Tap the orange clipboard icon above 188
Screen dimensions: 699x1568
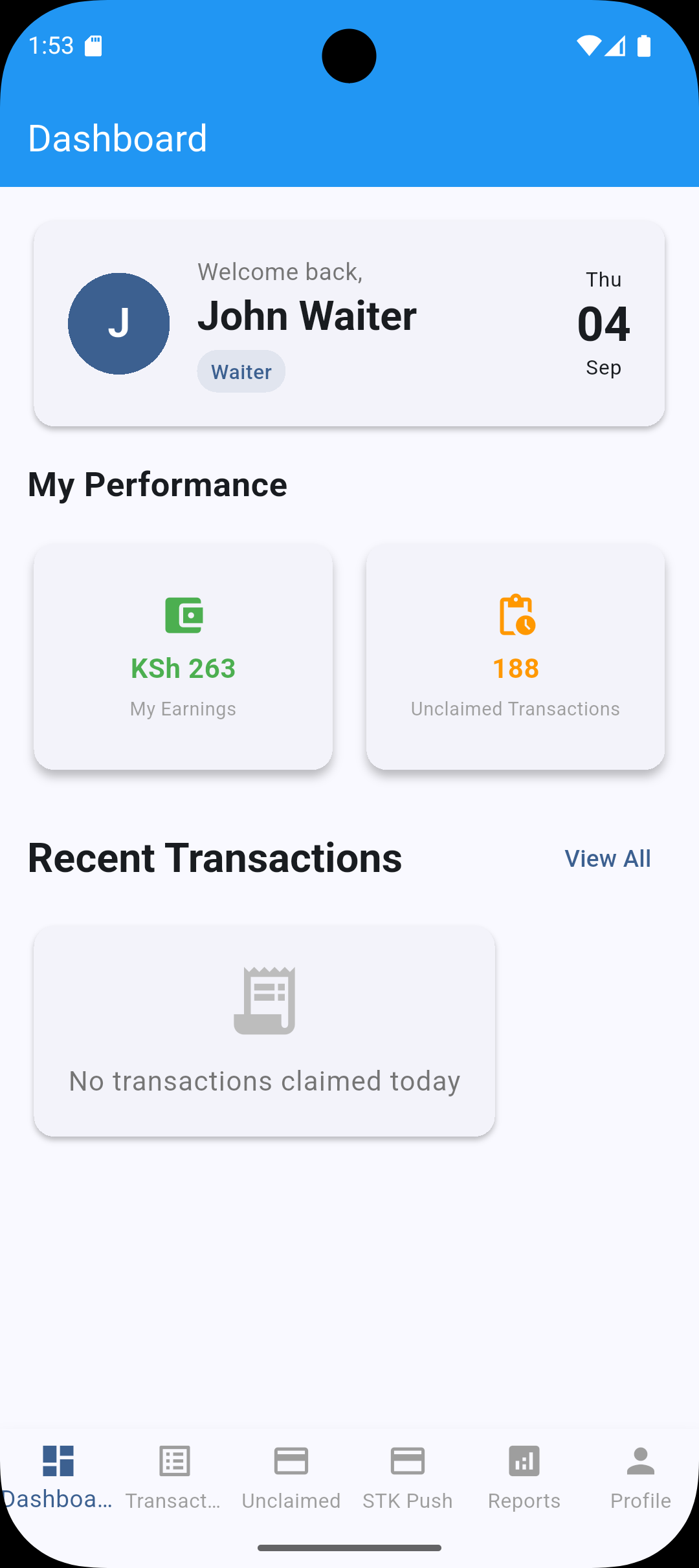tap(515, 616)
